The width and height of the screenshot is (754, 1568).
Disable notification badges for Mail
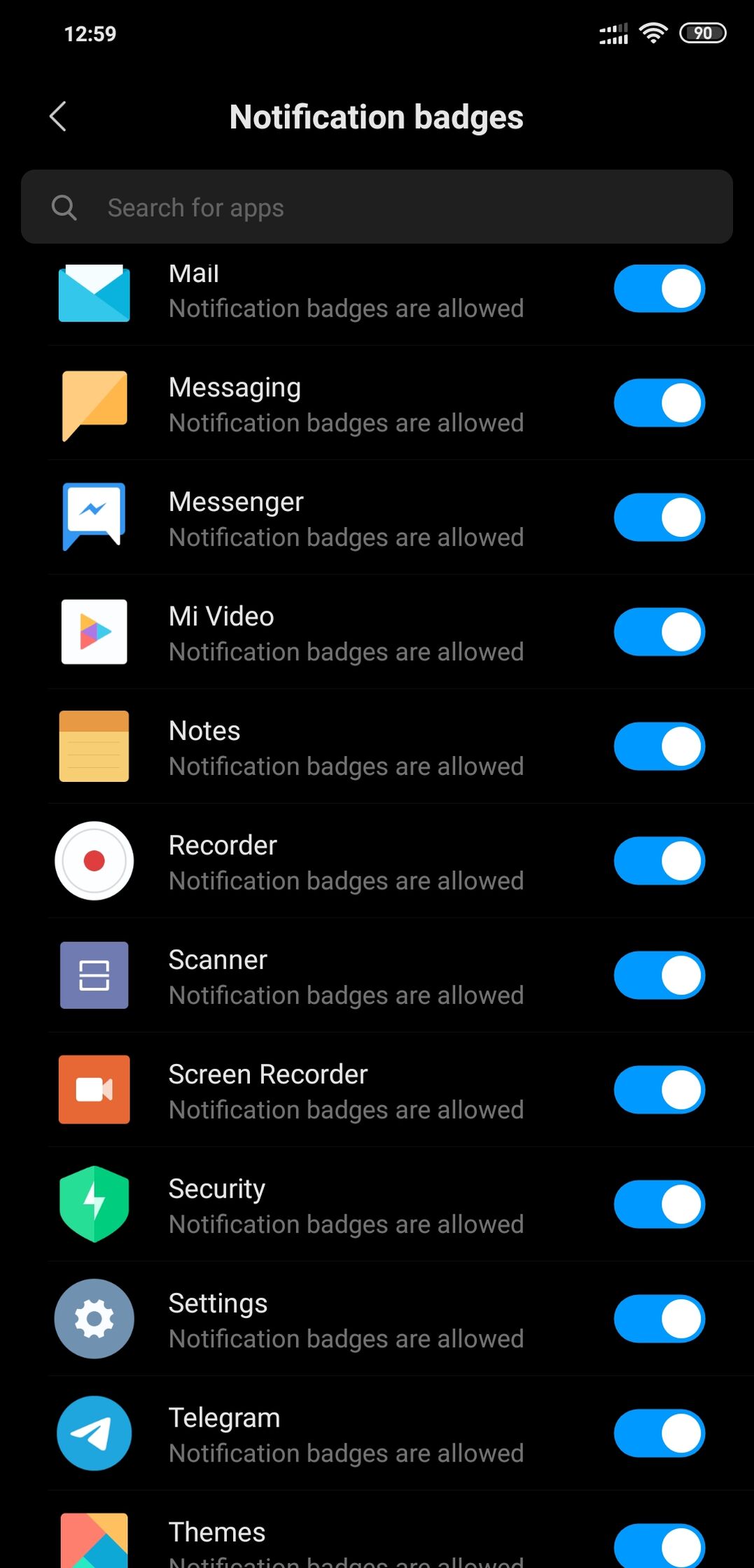point(659,288)
